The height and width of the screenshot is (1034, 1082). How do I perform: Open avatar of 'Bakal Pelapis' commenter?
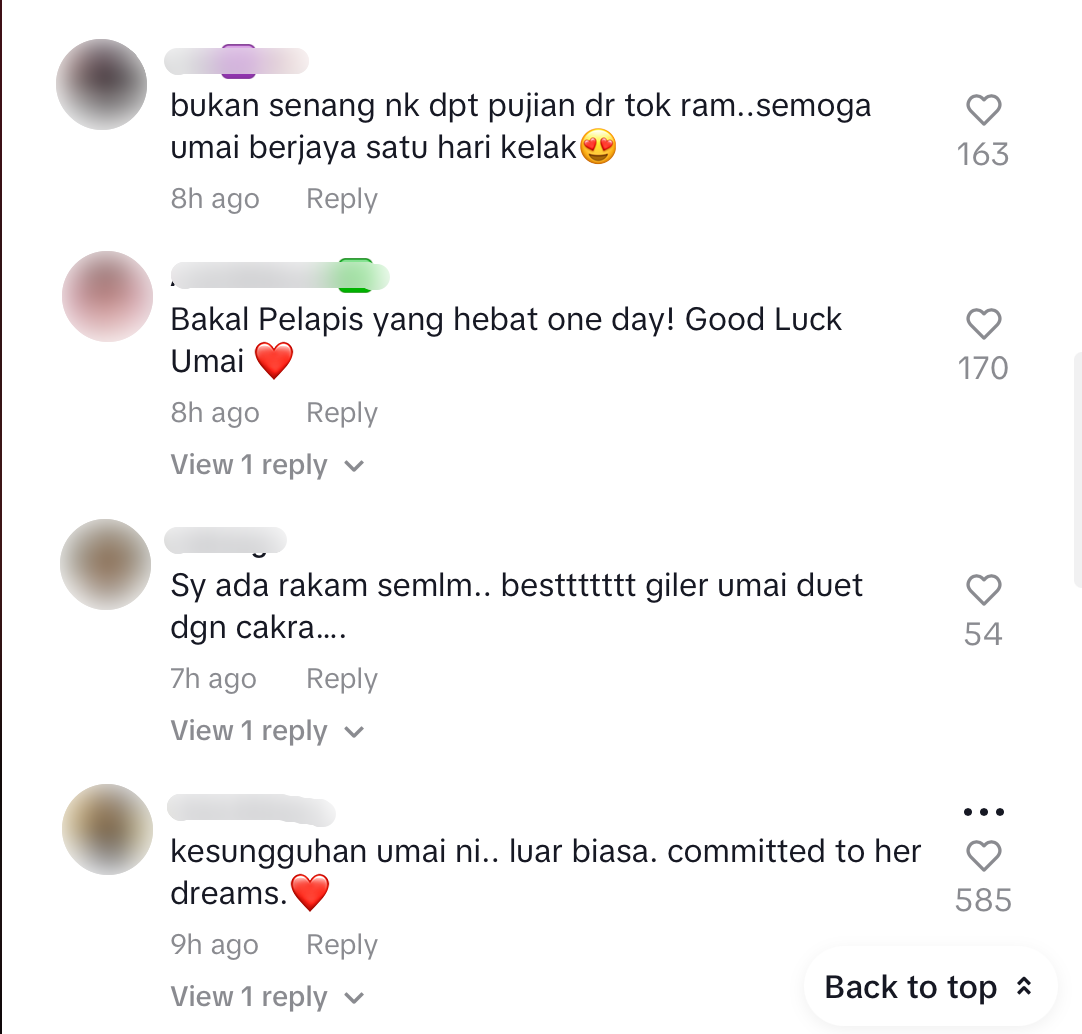point(107,297)
